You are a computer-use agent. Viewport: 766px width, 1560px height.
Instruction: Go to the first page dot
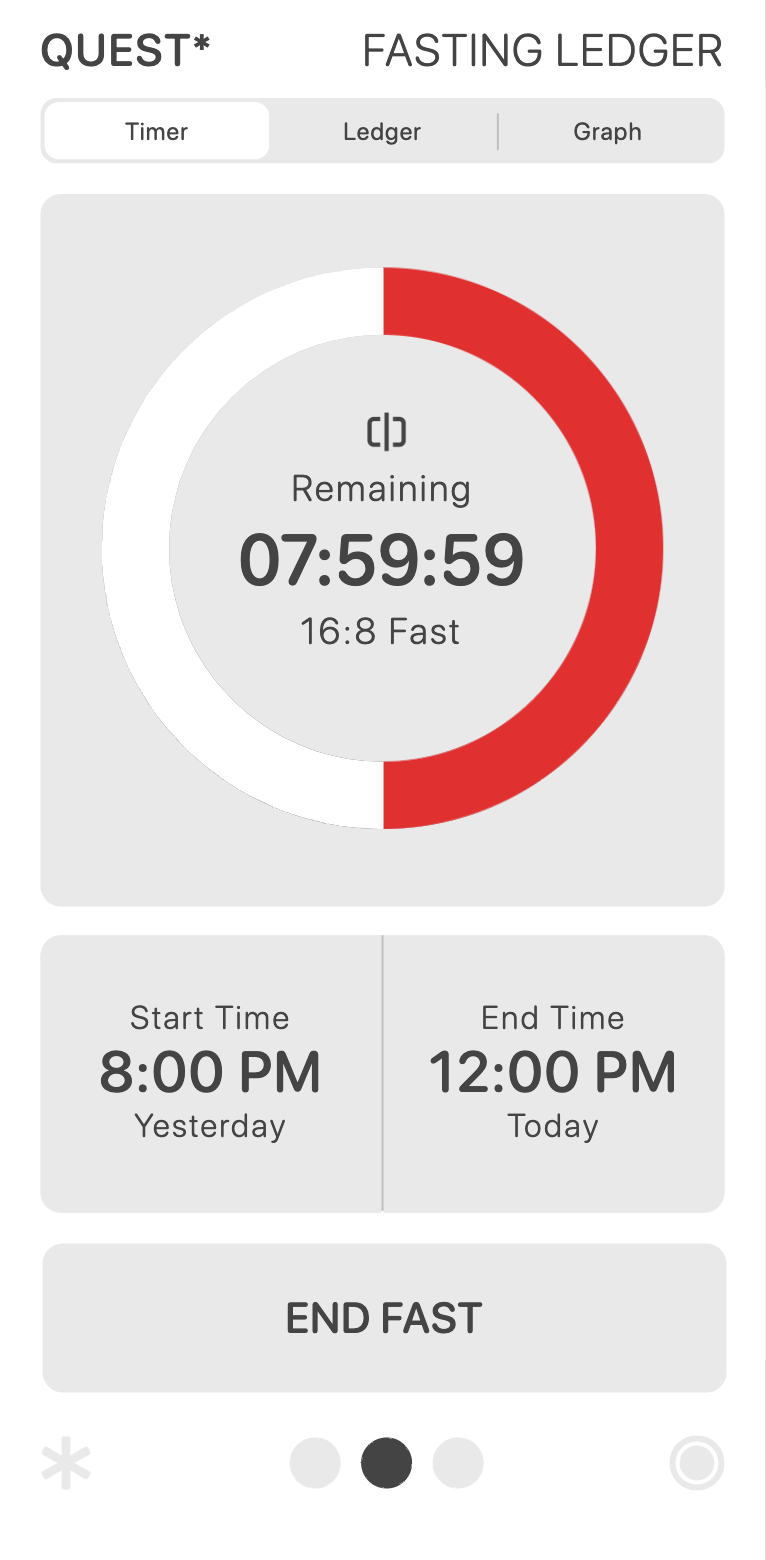[x=315, y=1463]
